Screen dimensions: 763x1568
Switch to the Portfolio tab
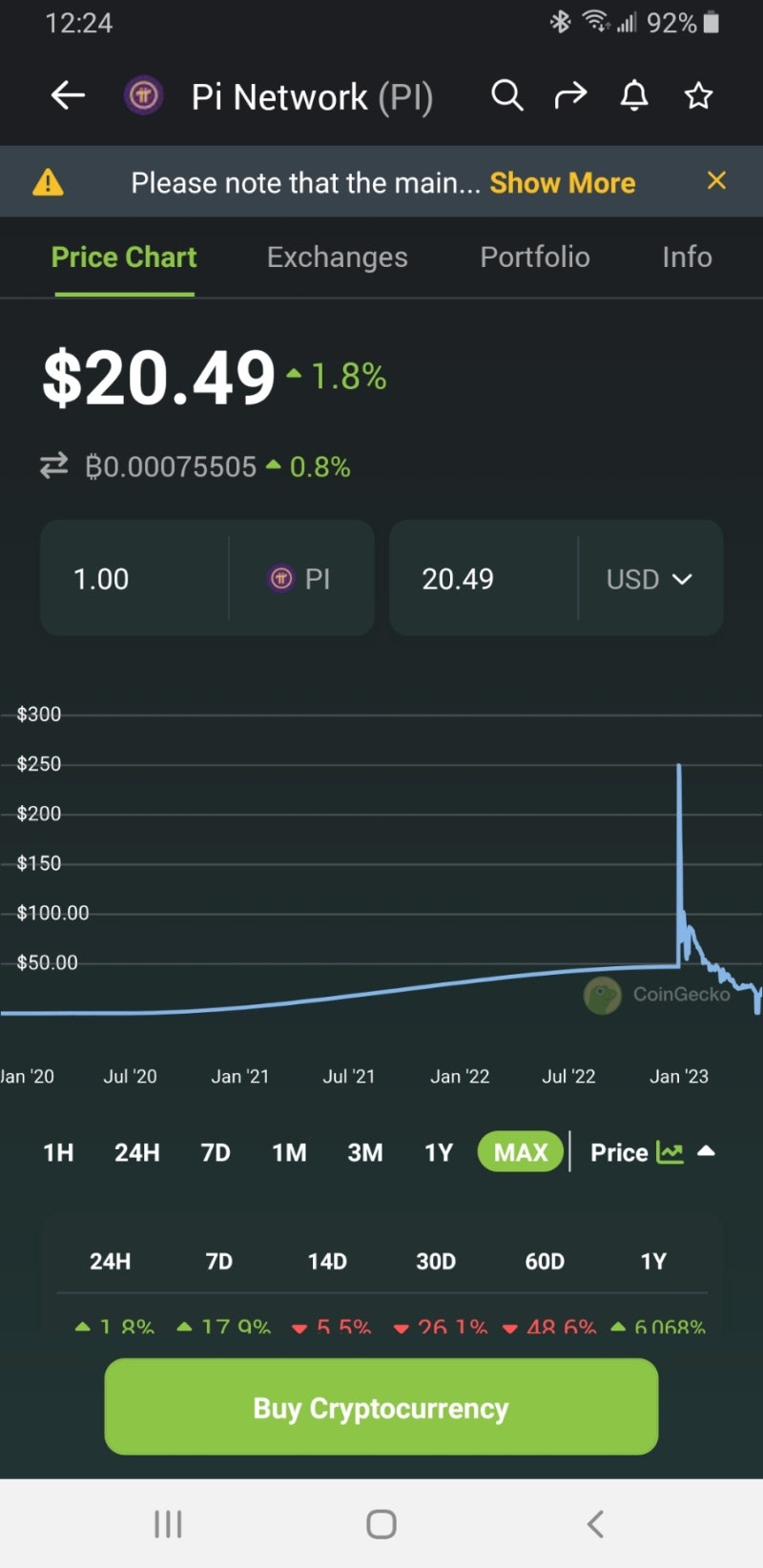pos(535,257)
